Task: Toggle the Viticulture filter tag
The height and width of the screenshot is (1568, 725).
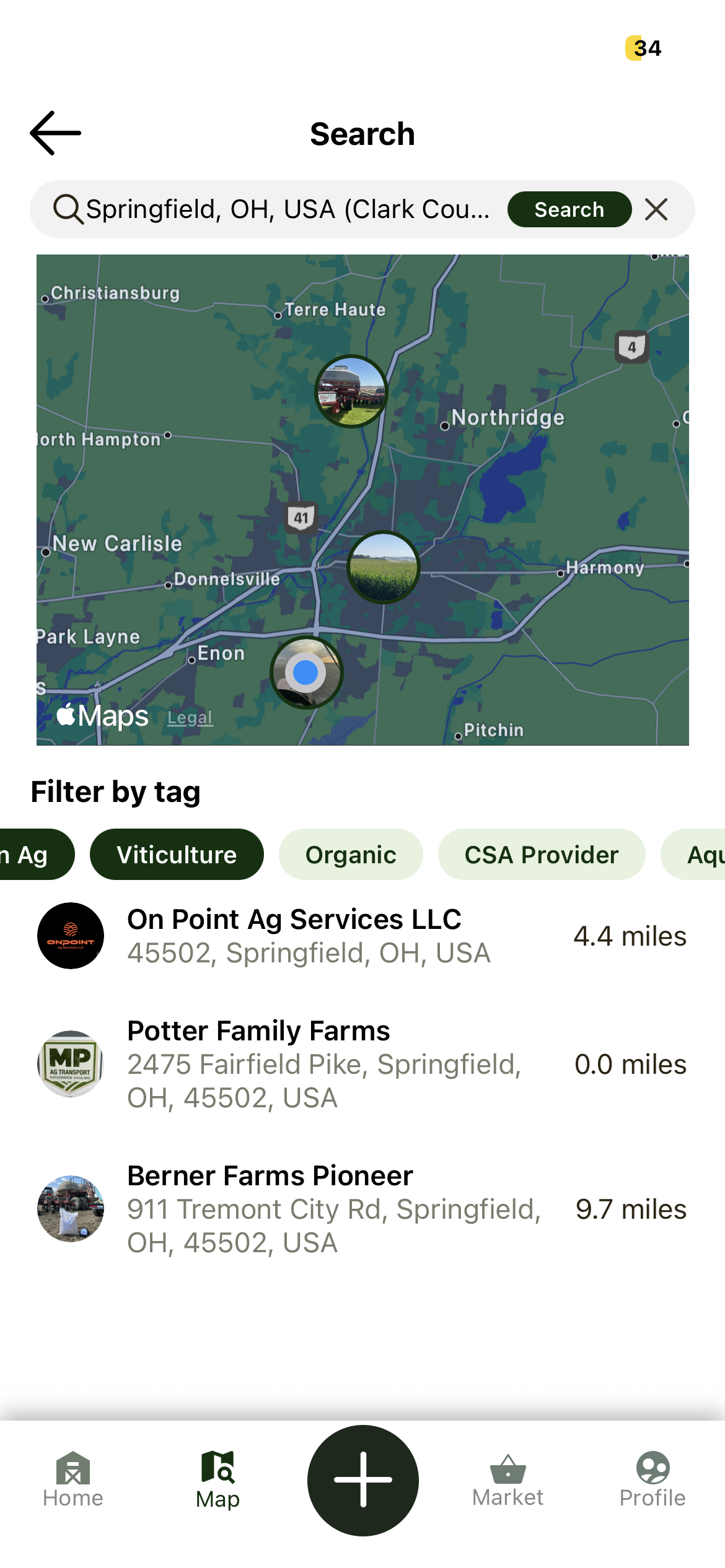Action: pyautogui.click(x=177, y=854)
